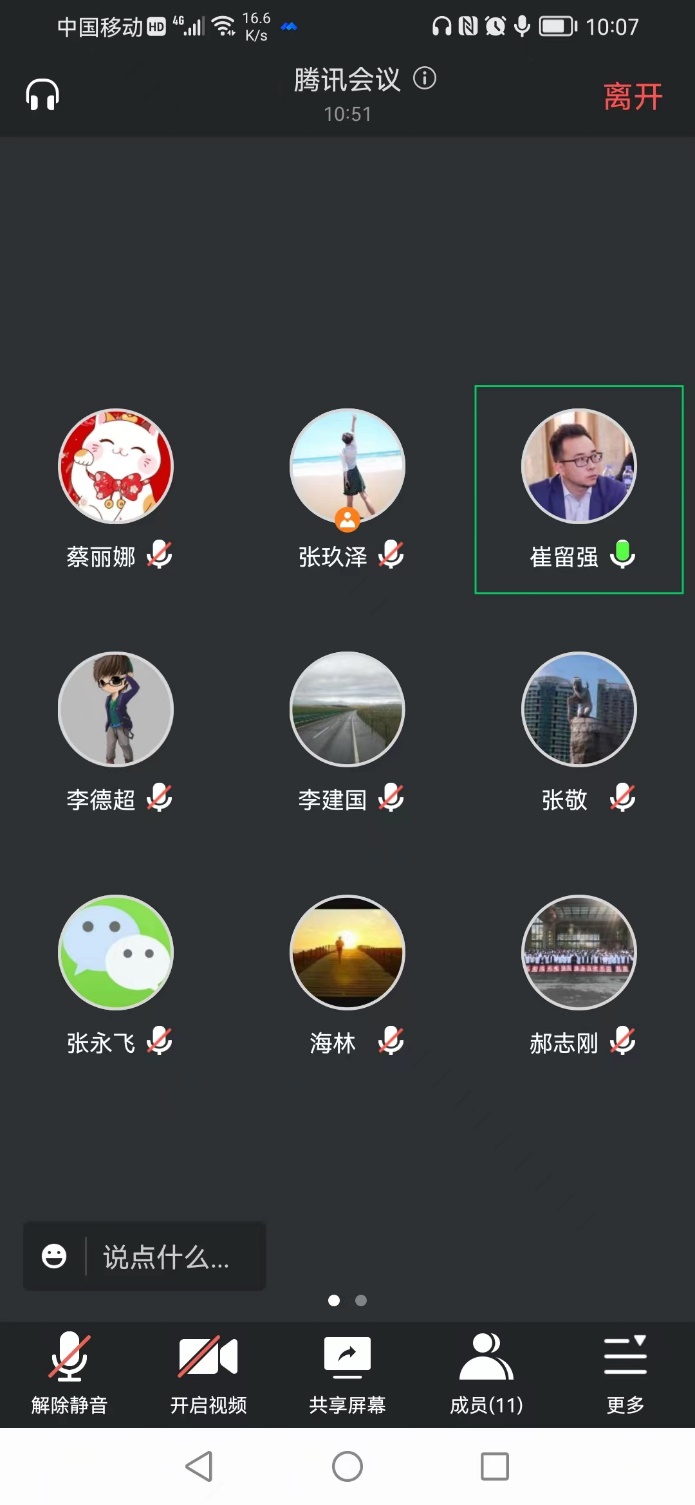This screenshot has height=1505, width=695.
Task: Select participant 蔡丽娜
Action: [116, 467]
